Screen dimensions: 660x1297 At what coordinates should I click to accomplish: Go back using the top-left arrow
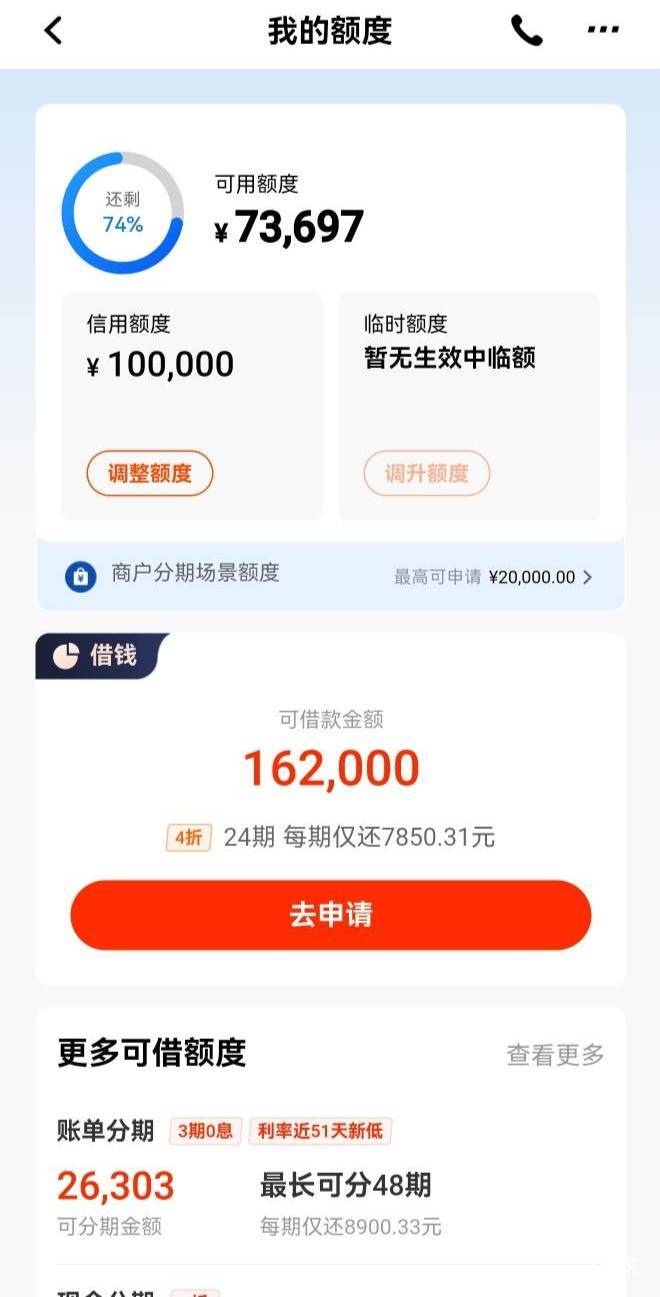[x=53, y=31]
